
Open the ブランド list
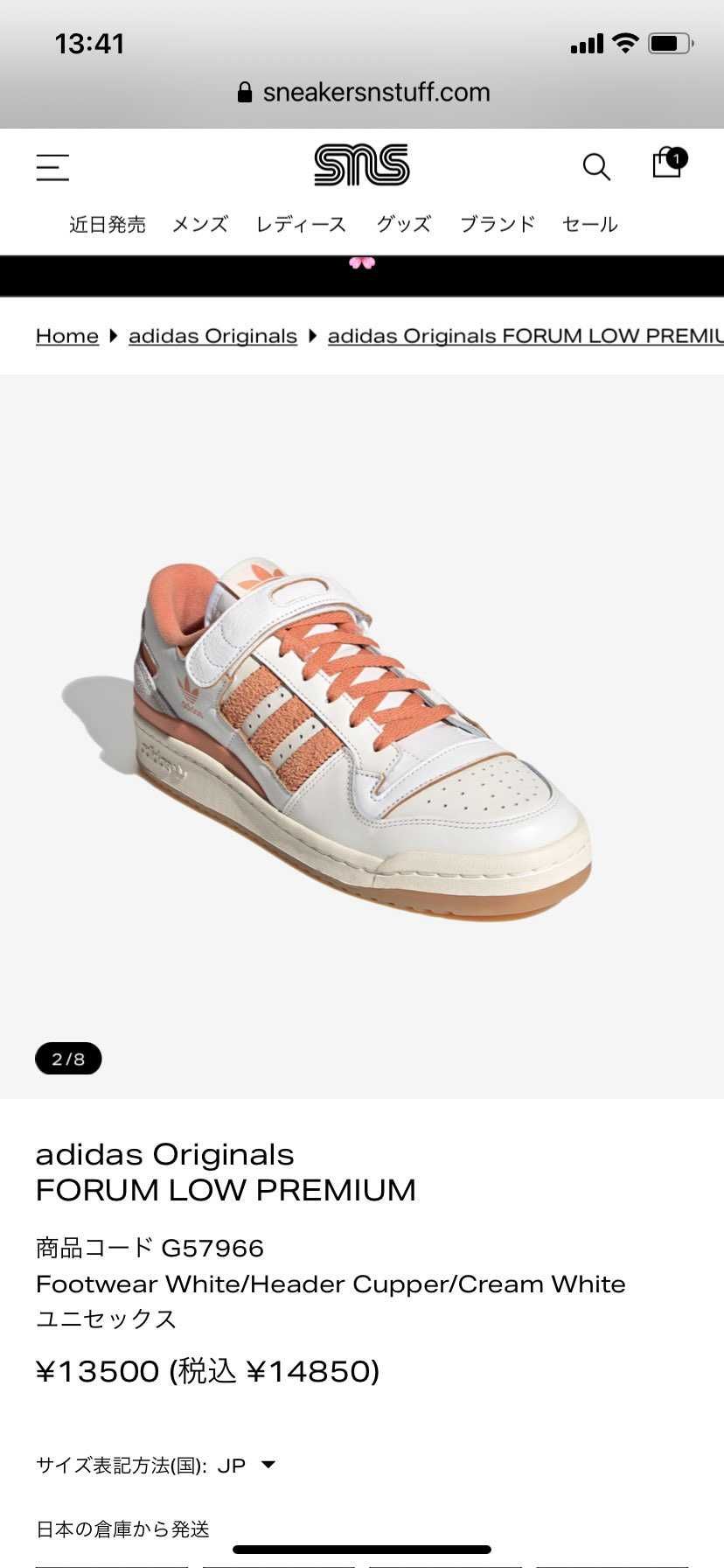click(498, 225)
